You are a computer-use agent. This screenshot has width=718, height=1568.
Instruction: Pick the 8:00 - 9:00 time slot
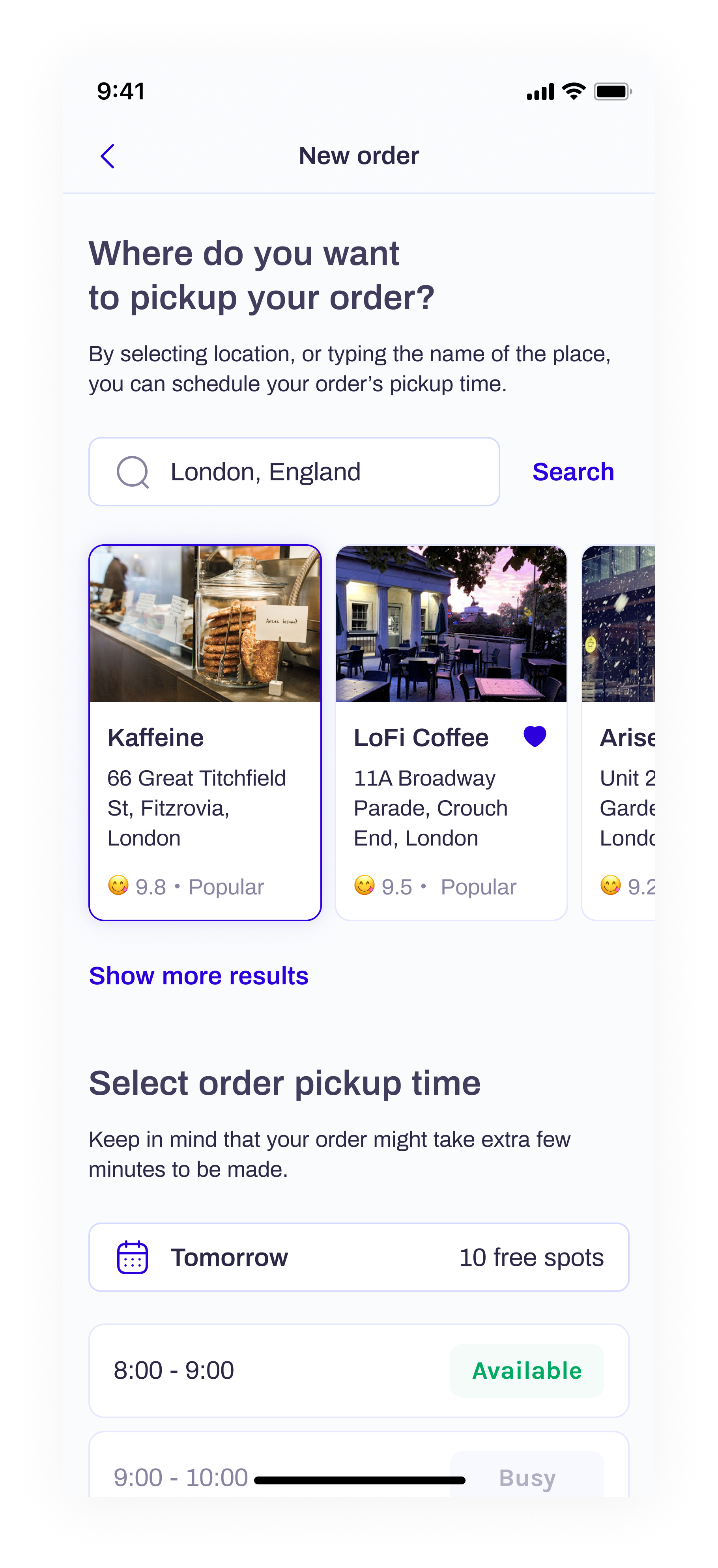click(359, 1371)
